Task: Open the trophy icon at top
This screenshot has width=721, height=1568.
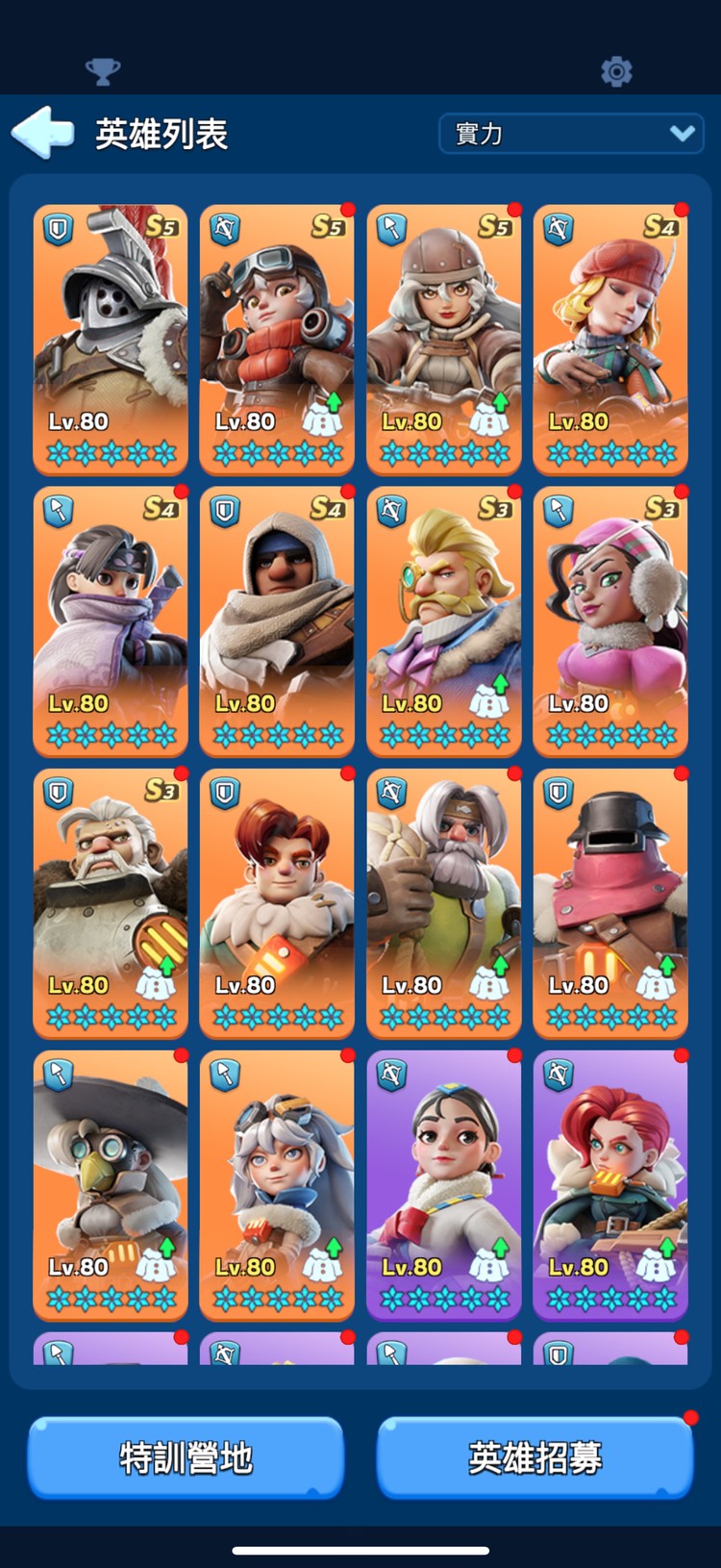Action: click(103, 71)
